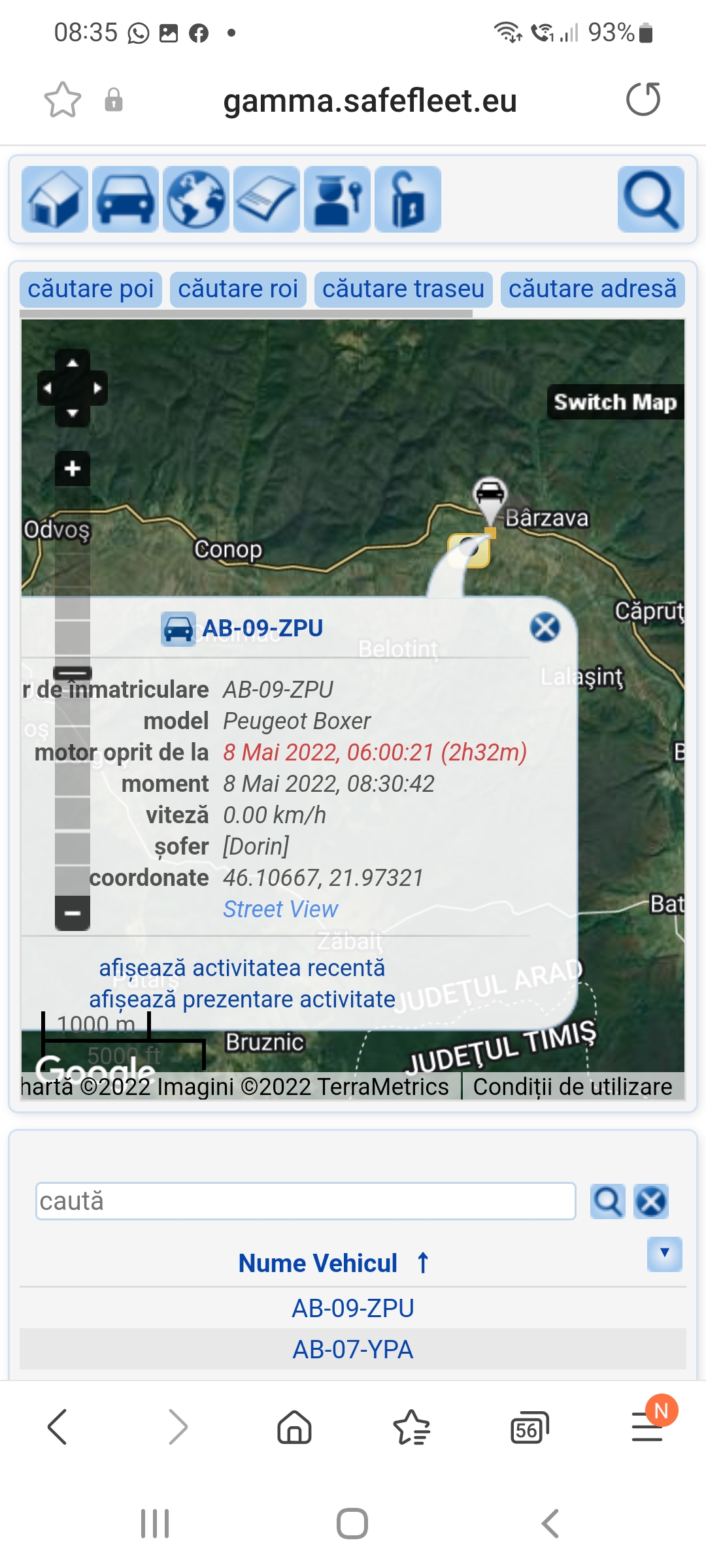Viewport: 706px width, 1568px height.
Task: Open the Street View link
Action: pyautogui.click(x=280, y=909)
